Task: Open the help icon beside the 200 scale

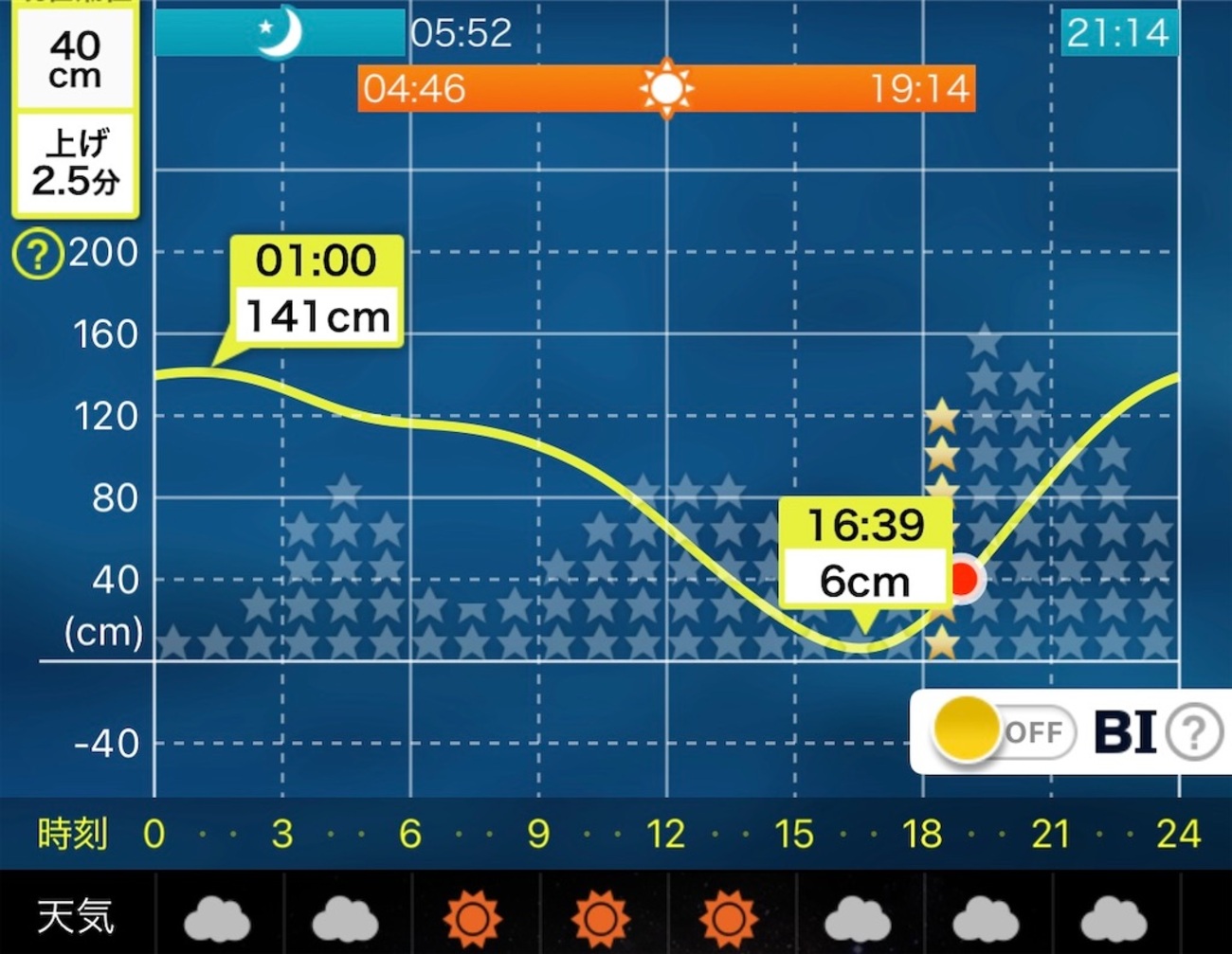Action: tap(37, 254)
